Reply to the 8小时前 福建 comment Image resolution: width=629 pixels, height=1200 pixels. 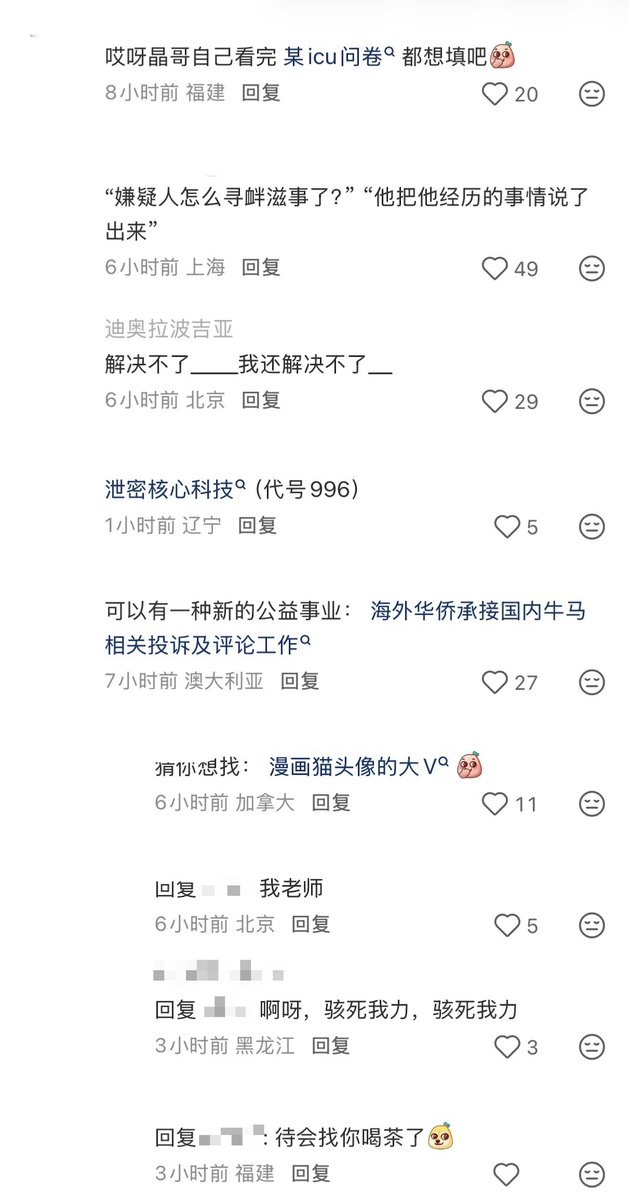point(261,93)
